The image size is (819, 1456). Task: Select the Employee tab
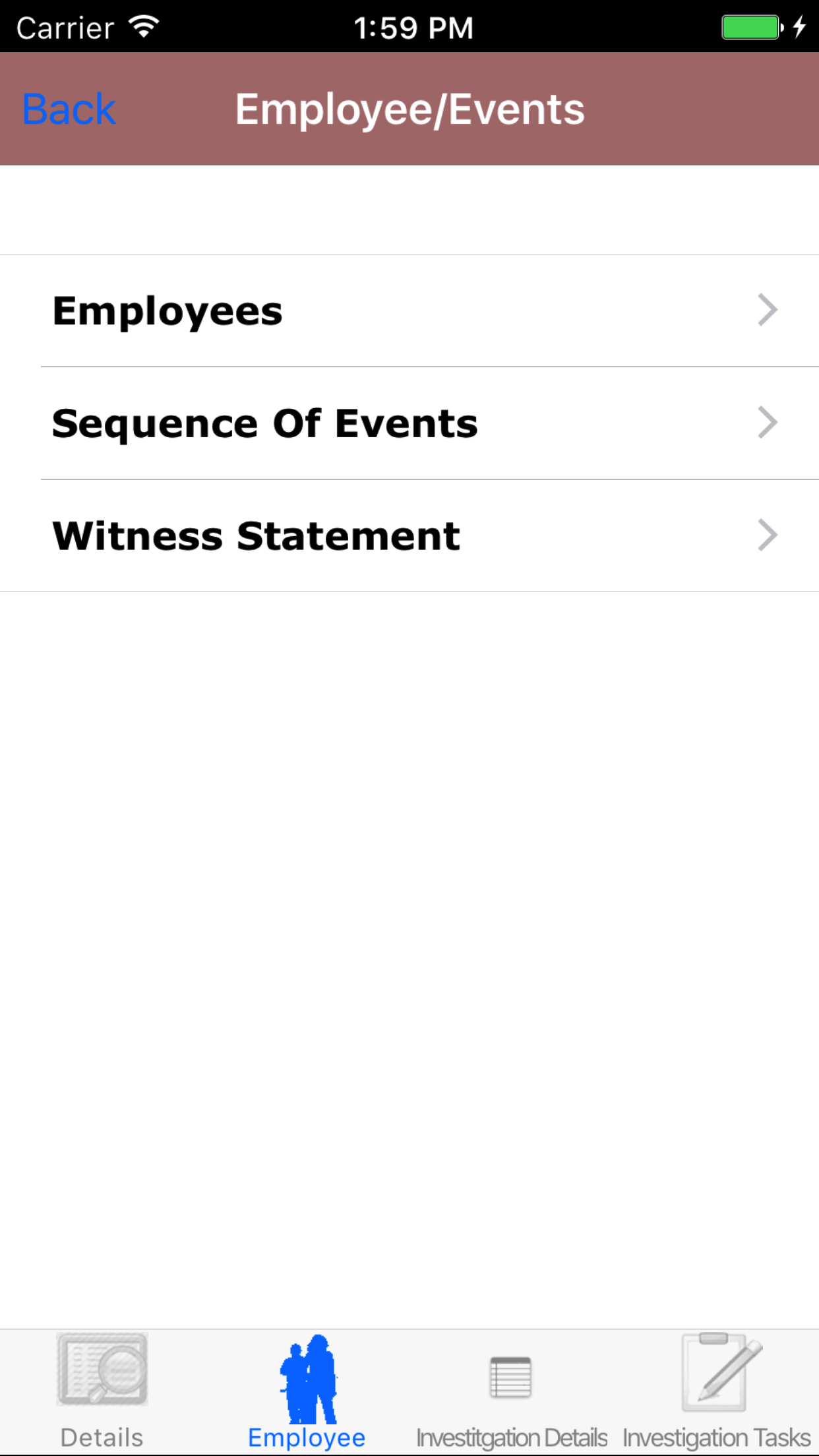tap(307, 1391)
